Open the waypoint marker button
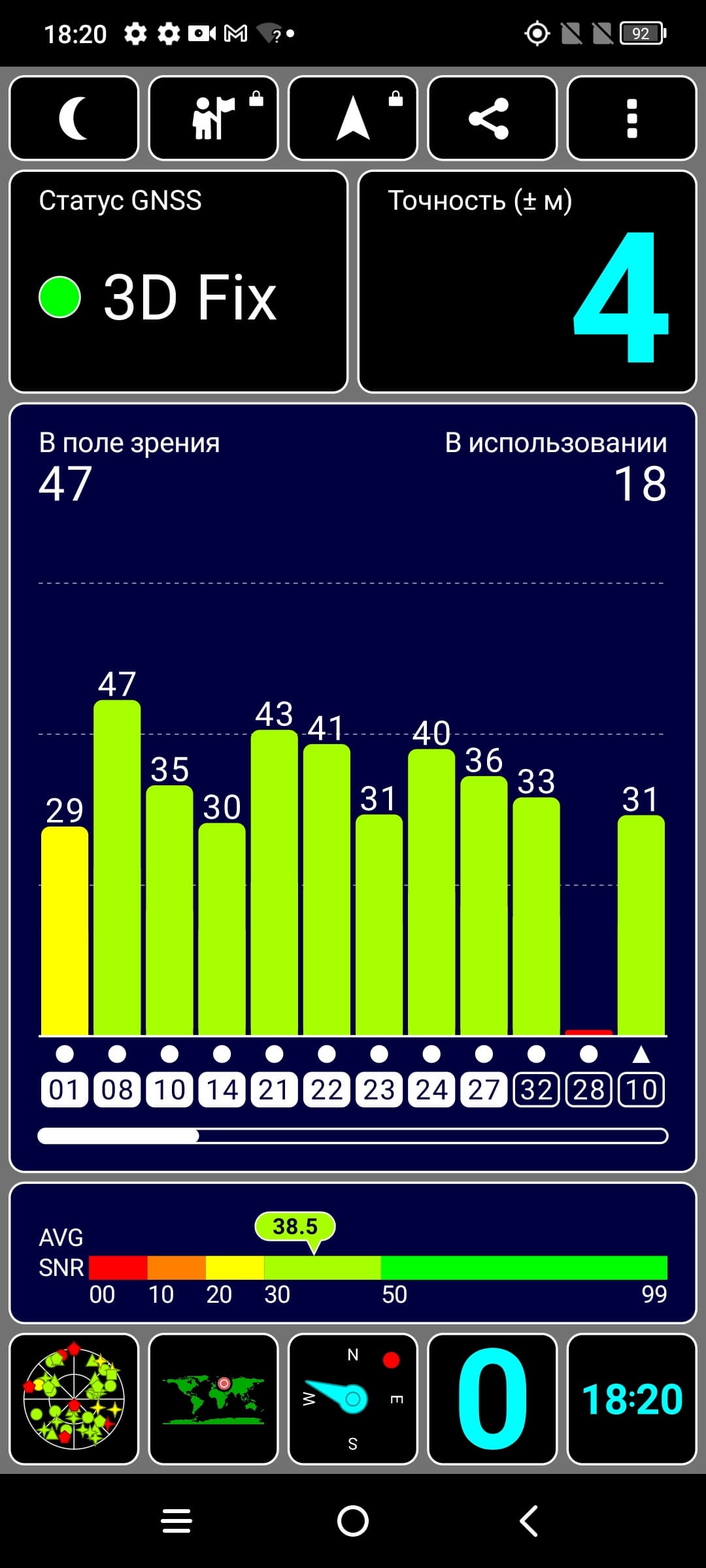The height and width of the screenshot is (1568, 706). (x=214, y=118)
